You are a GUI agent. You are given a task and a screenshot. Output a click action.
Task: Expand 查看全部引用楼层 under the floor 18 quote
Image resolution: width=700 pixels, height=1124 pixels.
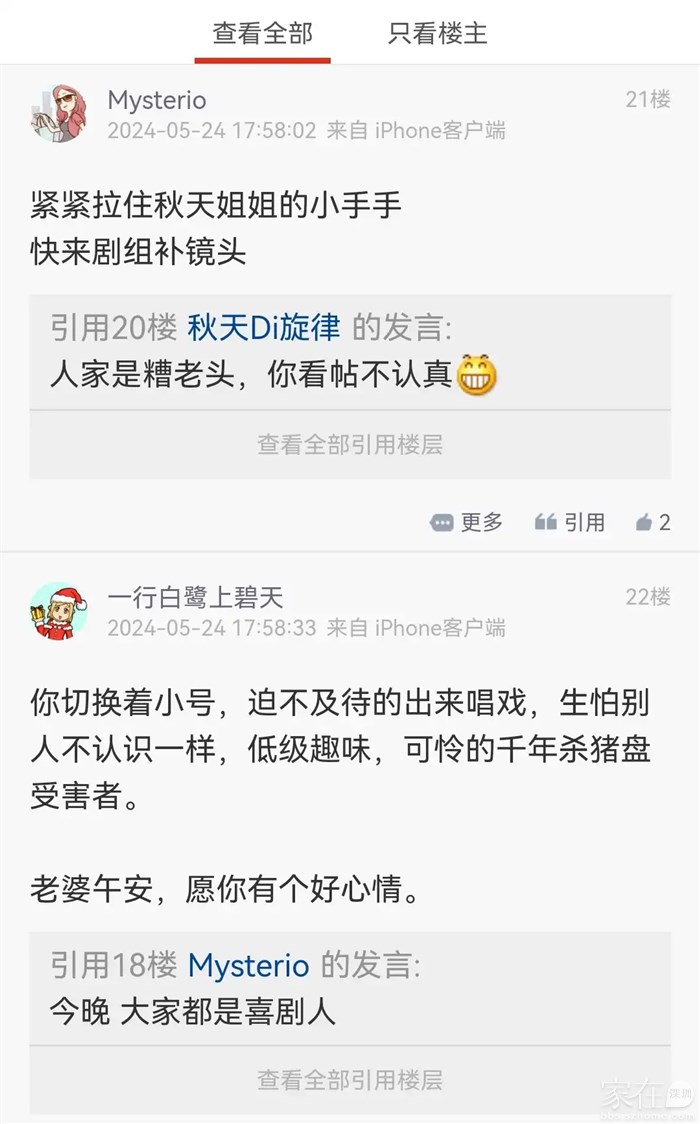(x=350, y=1080)
